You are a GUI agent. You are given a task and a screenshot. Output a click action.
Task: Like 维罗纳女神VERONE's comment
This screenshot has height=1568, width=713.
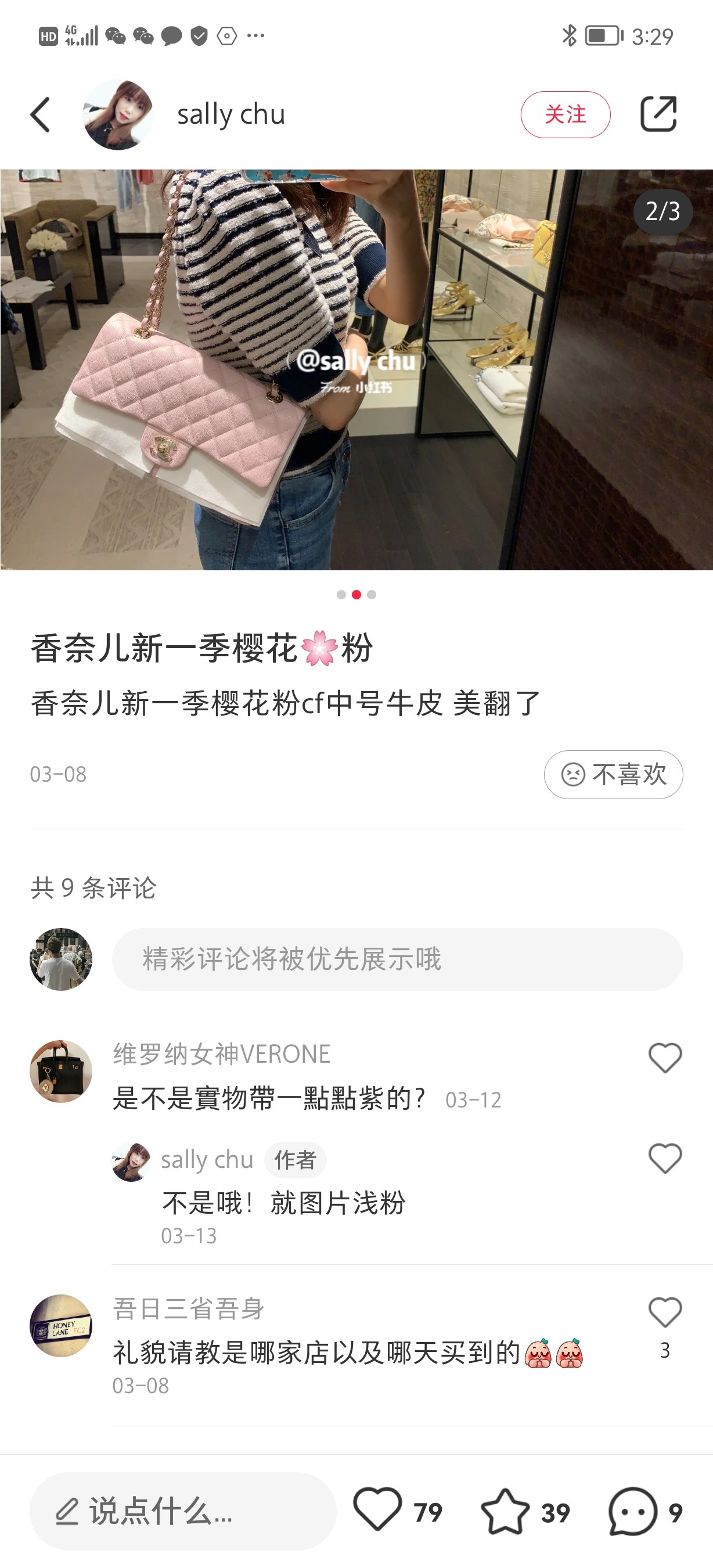pyautogui.click(x=665, y=1058)
